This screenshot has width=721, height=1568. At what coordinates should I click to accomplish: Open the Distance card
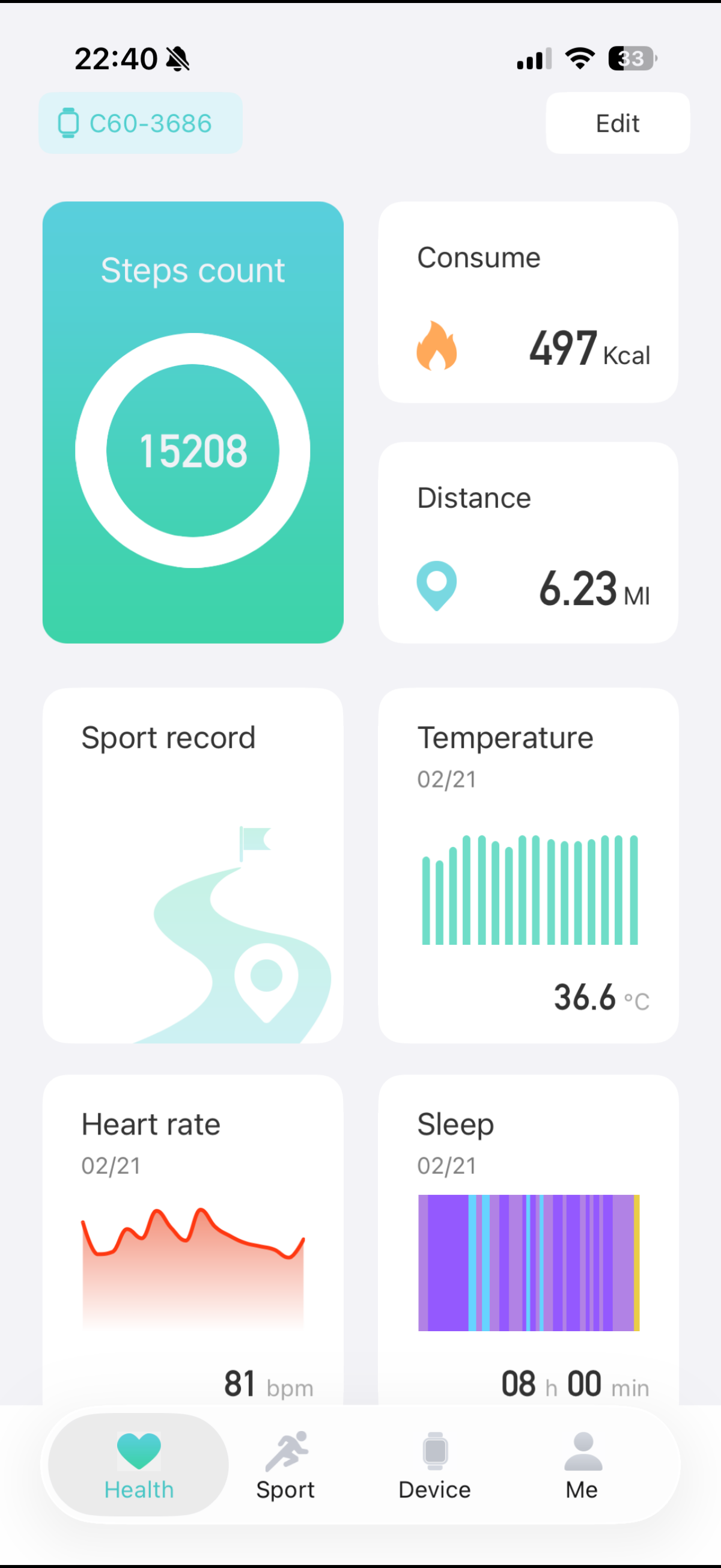pyautogui.click(x=528, y=542)
